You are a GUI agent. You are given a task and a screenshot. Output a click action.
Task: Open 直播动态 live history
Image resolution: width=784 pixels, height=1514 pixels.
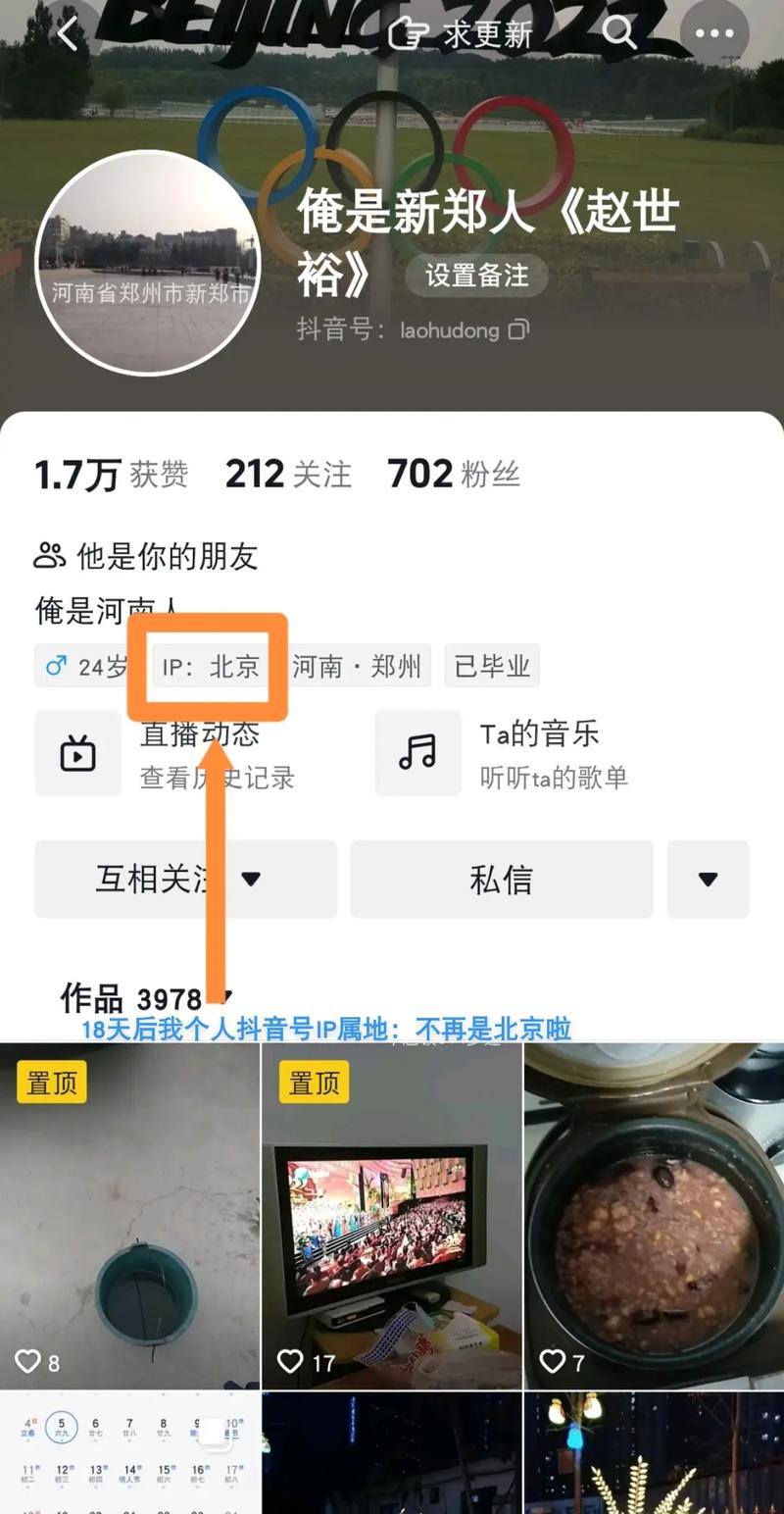(x=167, y=753)
